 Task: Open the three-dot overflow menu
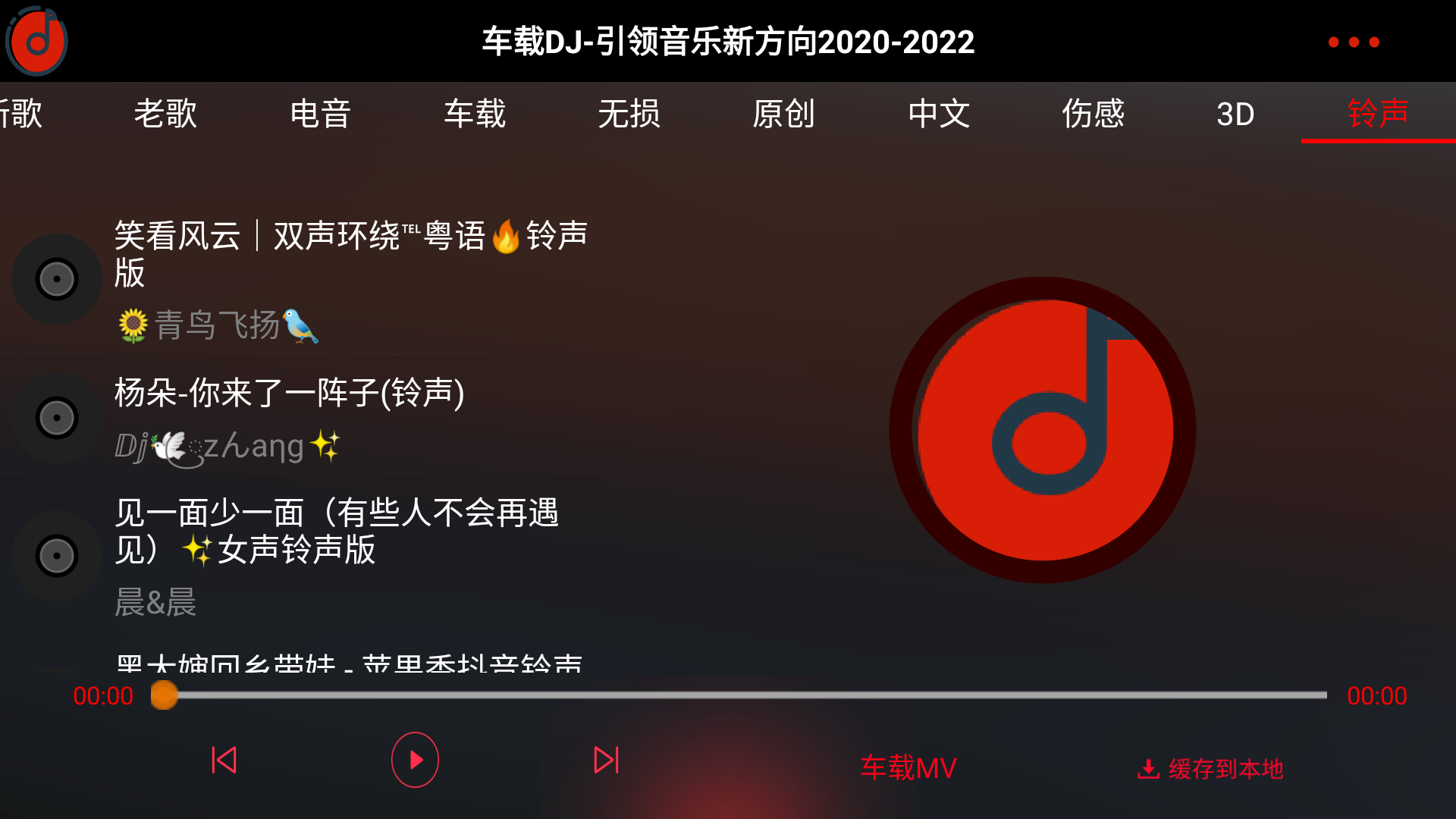tap(1354, 42)
